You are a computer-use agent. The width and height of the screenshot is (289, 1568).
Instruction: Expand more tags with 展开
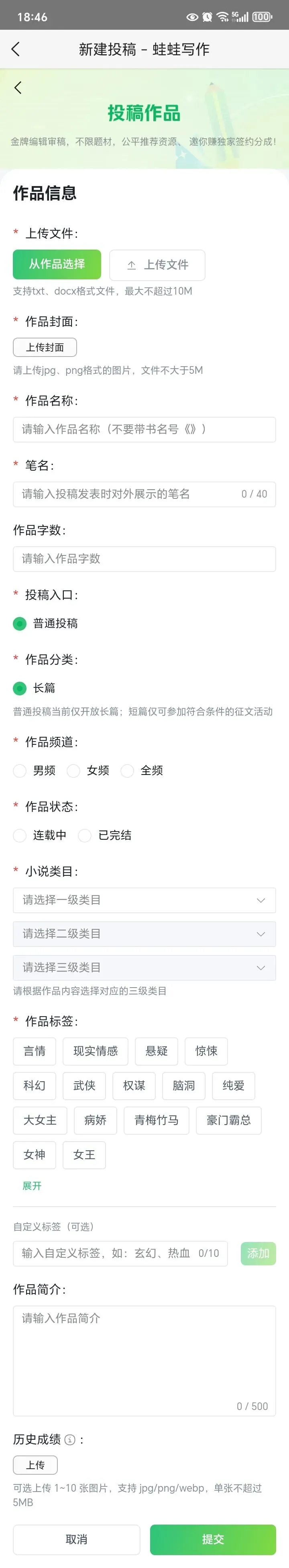tap(32, 1185)
